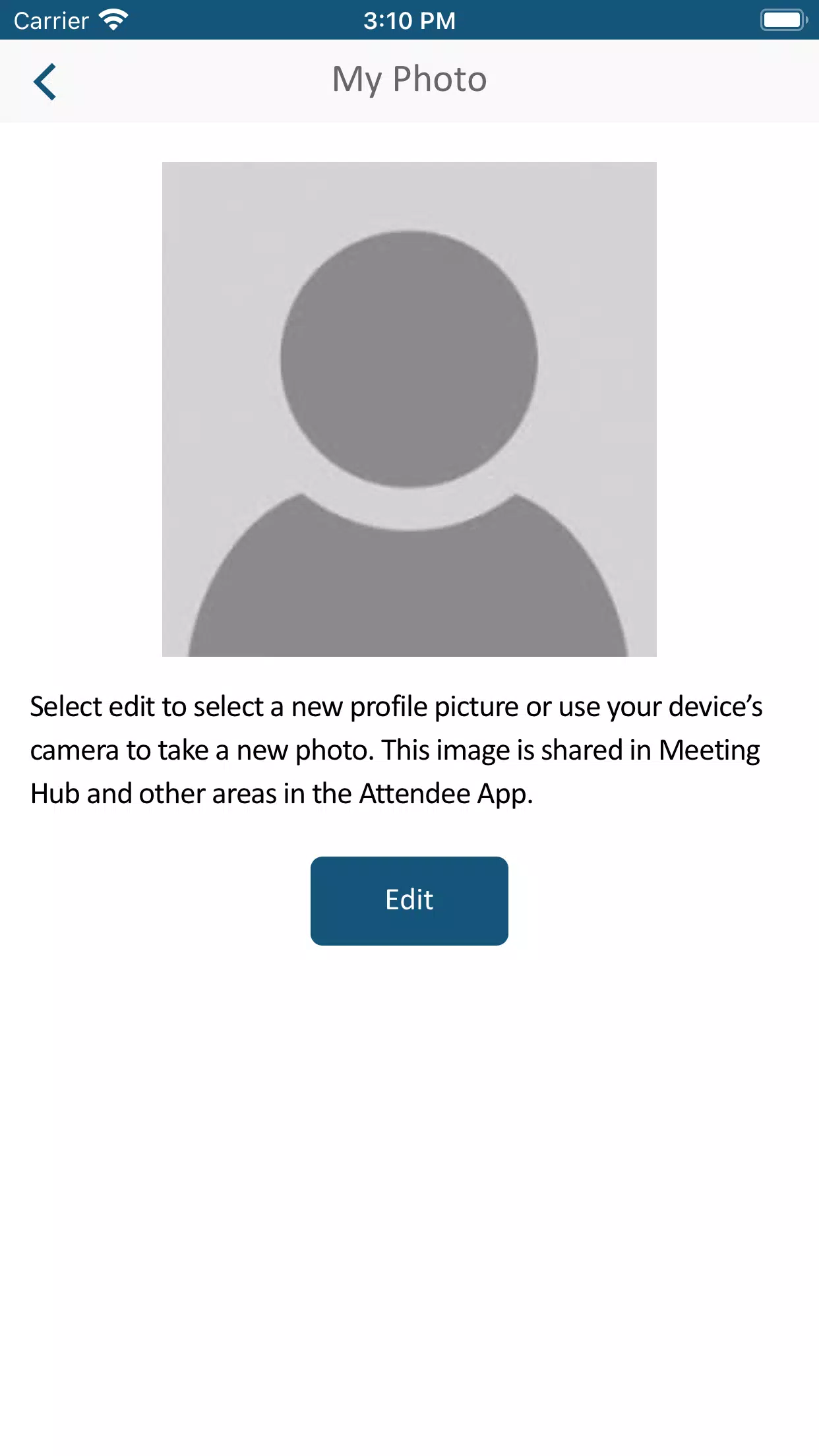Tap the Edit button
Screen dimensions: 819x1456
[409, 901]
